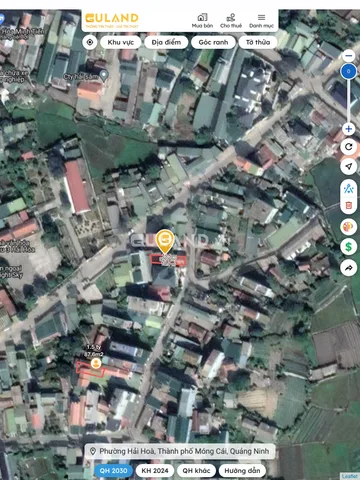Zoom out with the minus button
Viewport: 360px width, 480px height.
pos(349,56)
